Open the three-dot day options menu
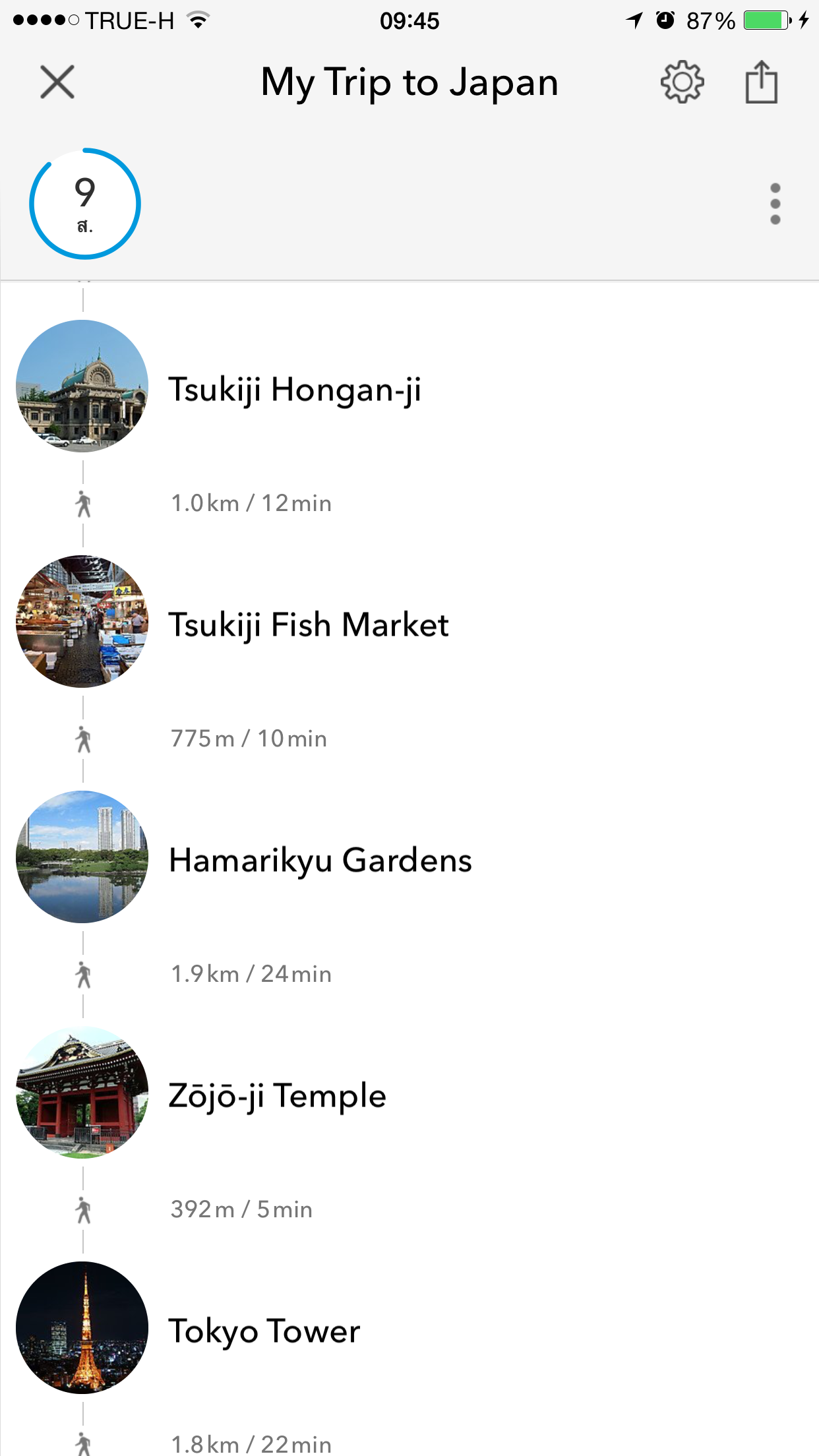 pyautogui.click(x=775, y=204)
